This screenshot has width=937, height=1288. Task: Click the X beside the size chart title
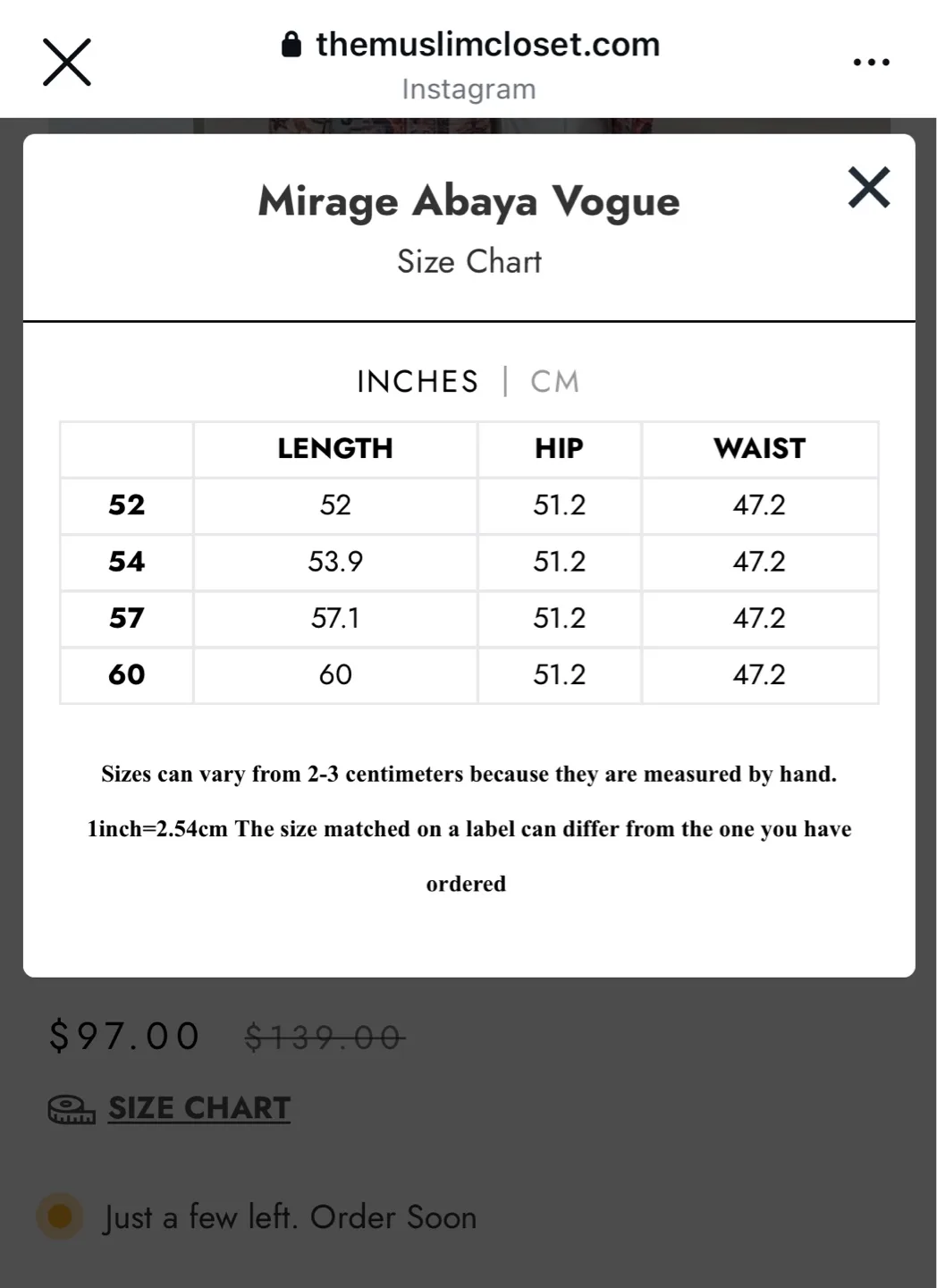coord(868,188)
